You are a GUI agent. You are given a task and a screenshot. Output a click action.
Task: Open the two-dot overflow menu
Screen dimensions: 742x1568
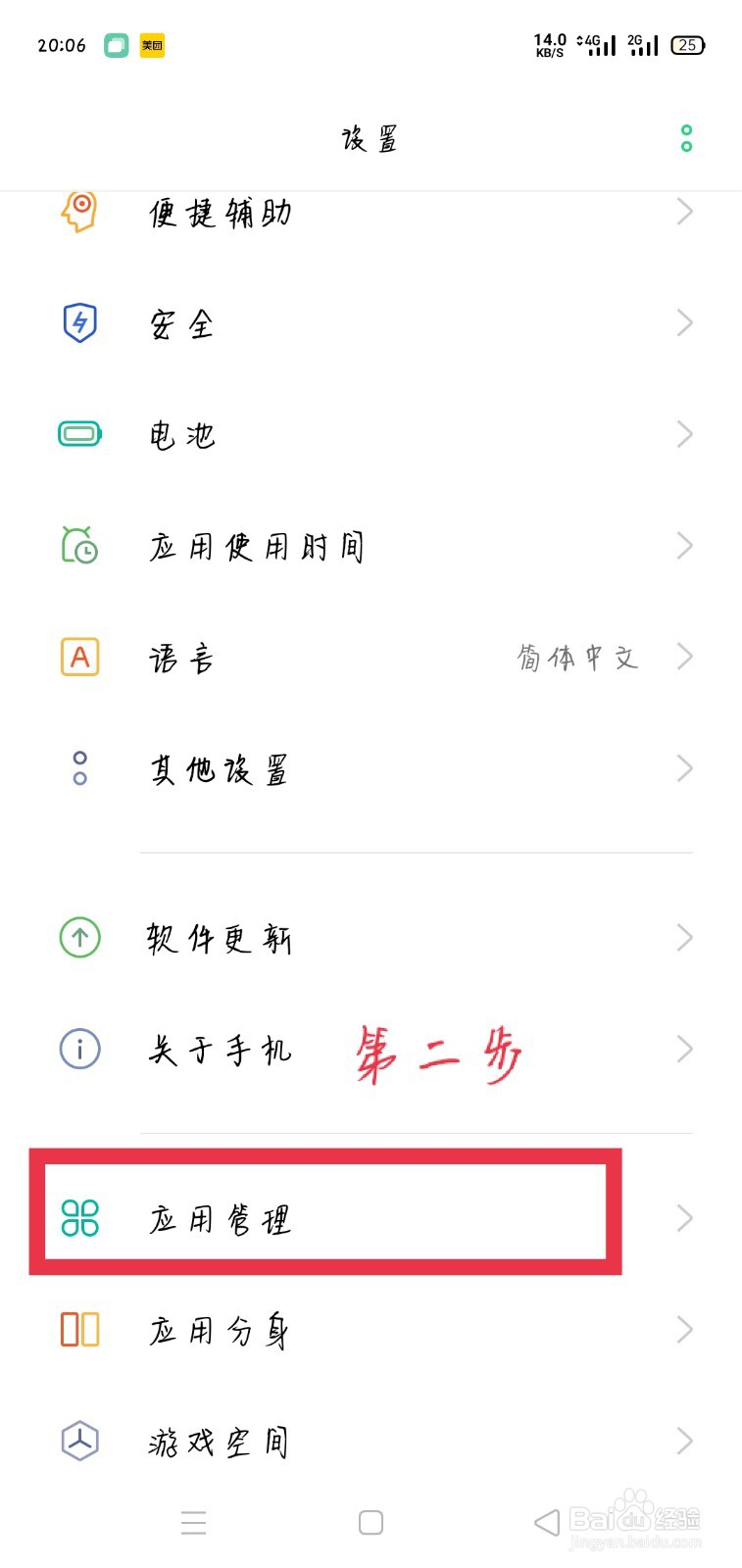[686, 138]
